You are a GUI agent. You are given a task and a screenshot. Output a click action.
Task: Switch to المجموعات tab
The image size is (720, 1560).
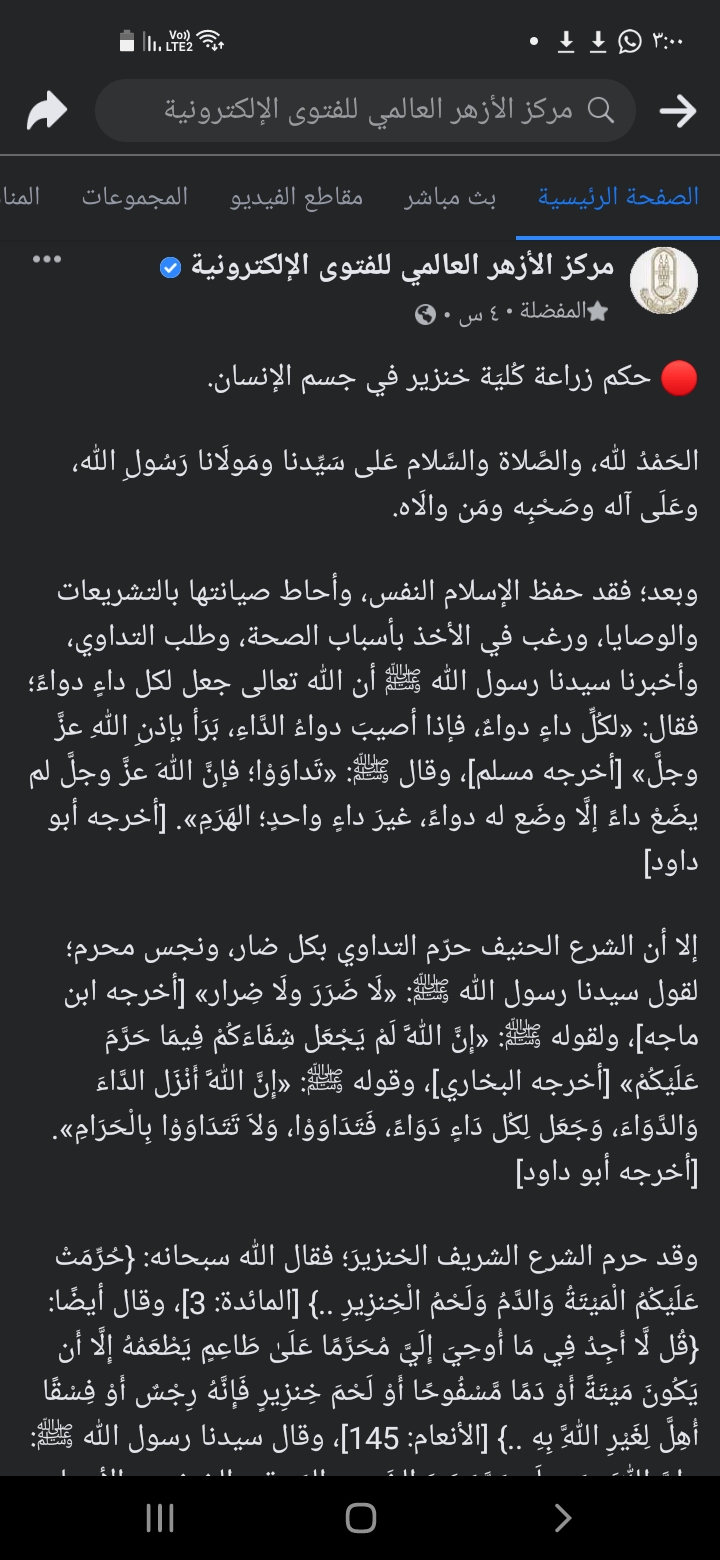tap(135, 197)
